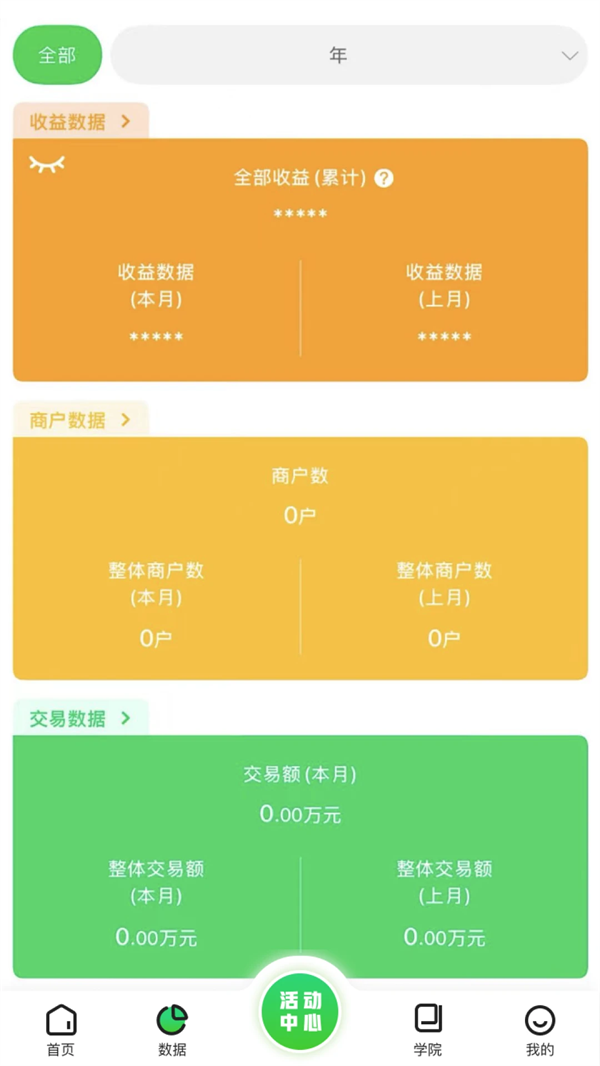This screenshot has width=600, height=1066.
Task: Tap the help icon beside 全部收益 (累计)
Action: pos(384,178)
